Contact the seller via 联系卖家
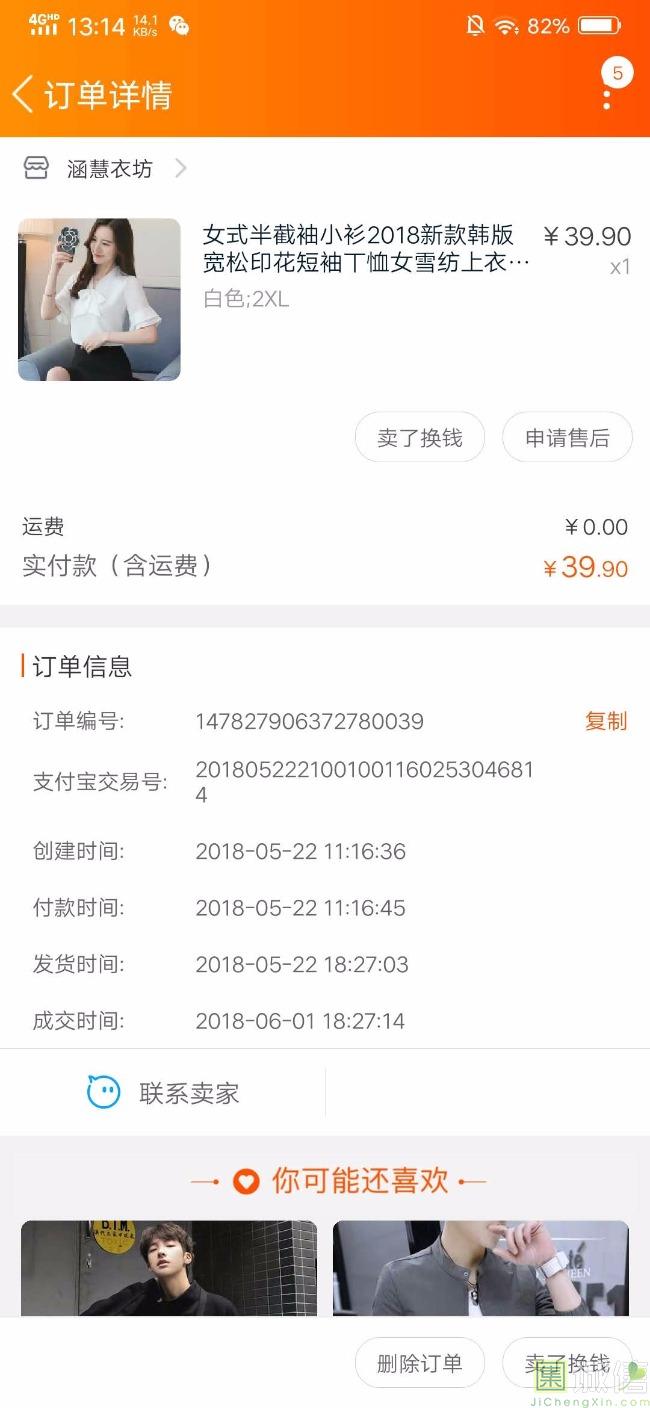The image size is (650, 1408). [x=163, y=1093]
